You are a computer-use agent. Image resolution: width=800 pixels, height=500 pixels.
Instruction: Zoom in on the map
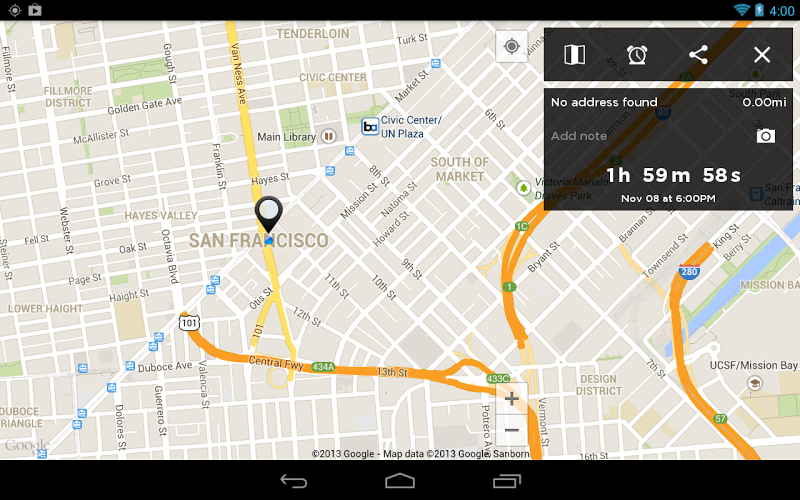click(x=511, y=399)
